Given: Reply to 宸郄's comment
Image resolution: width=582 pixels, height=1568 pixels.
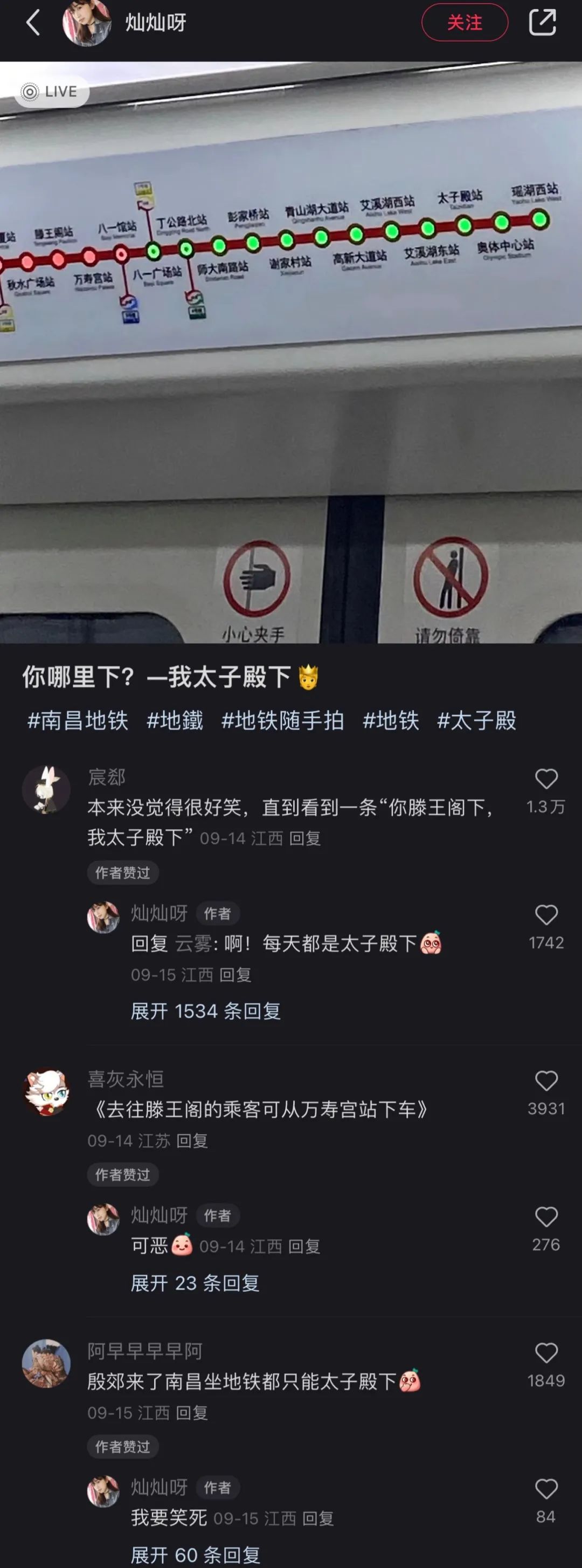Looking at the screenshot, I should coord(304,839).
